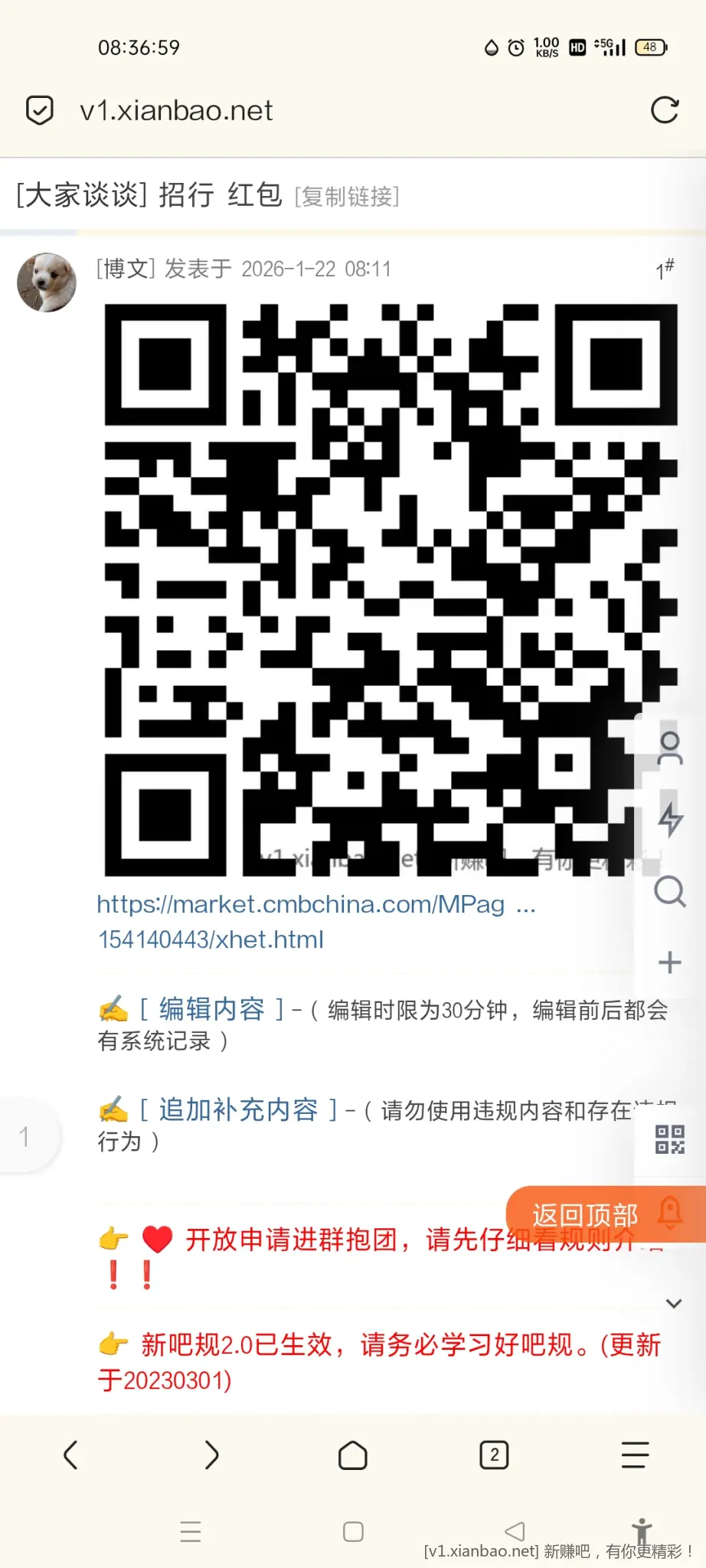Image resolution: width=706 pixels, height=1568 pixels.
Task: Open the QR code scanner icon
Action: 671,1139
